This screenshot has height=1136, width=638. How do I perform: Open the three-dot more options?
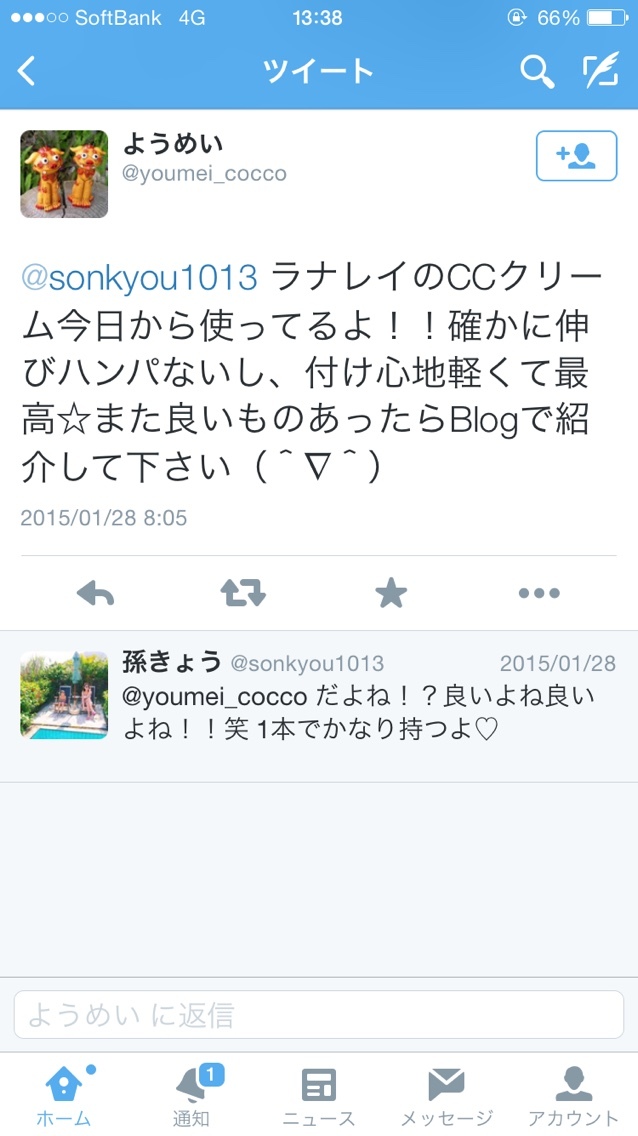540,593
